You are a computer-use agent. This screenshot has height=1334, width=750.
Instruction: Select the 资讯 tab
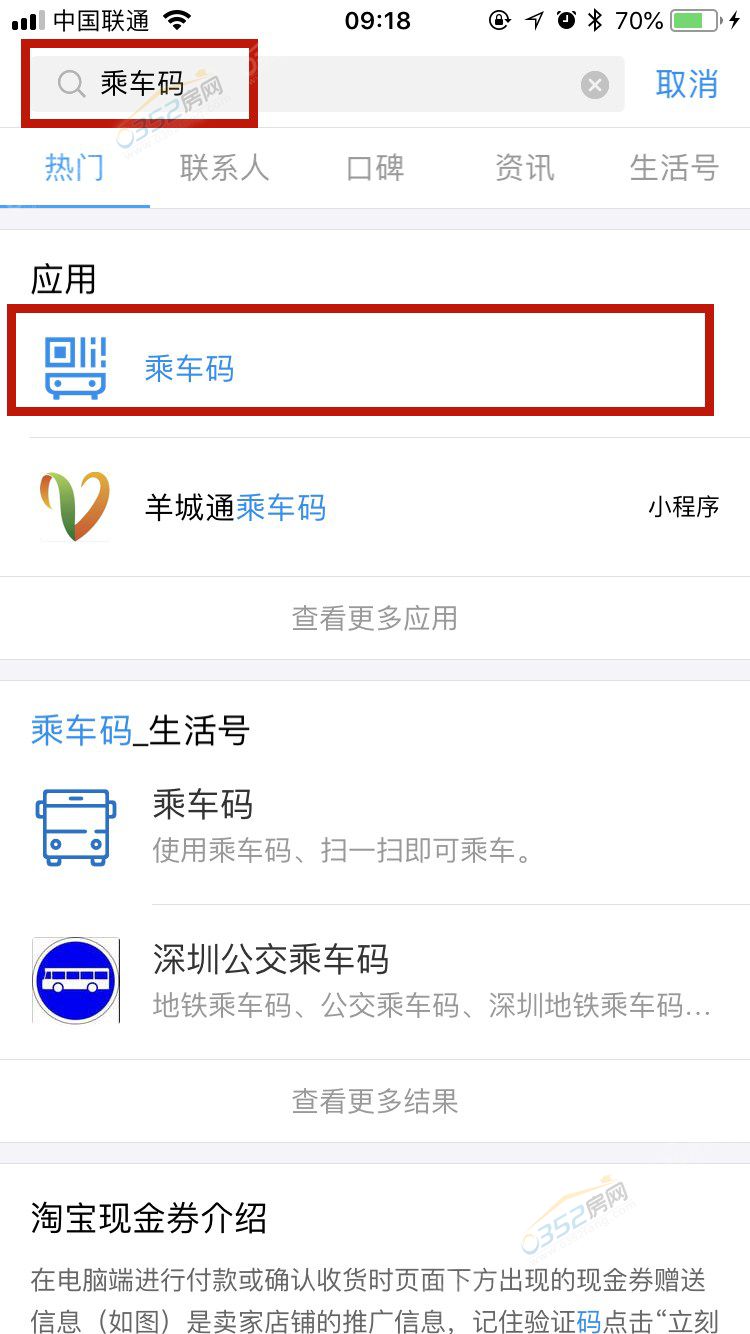click(524, 168)
